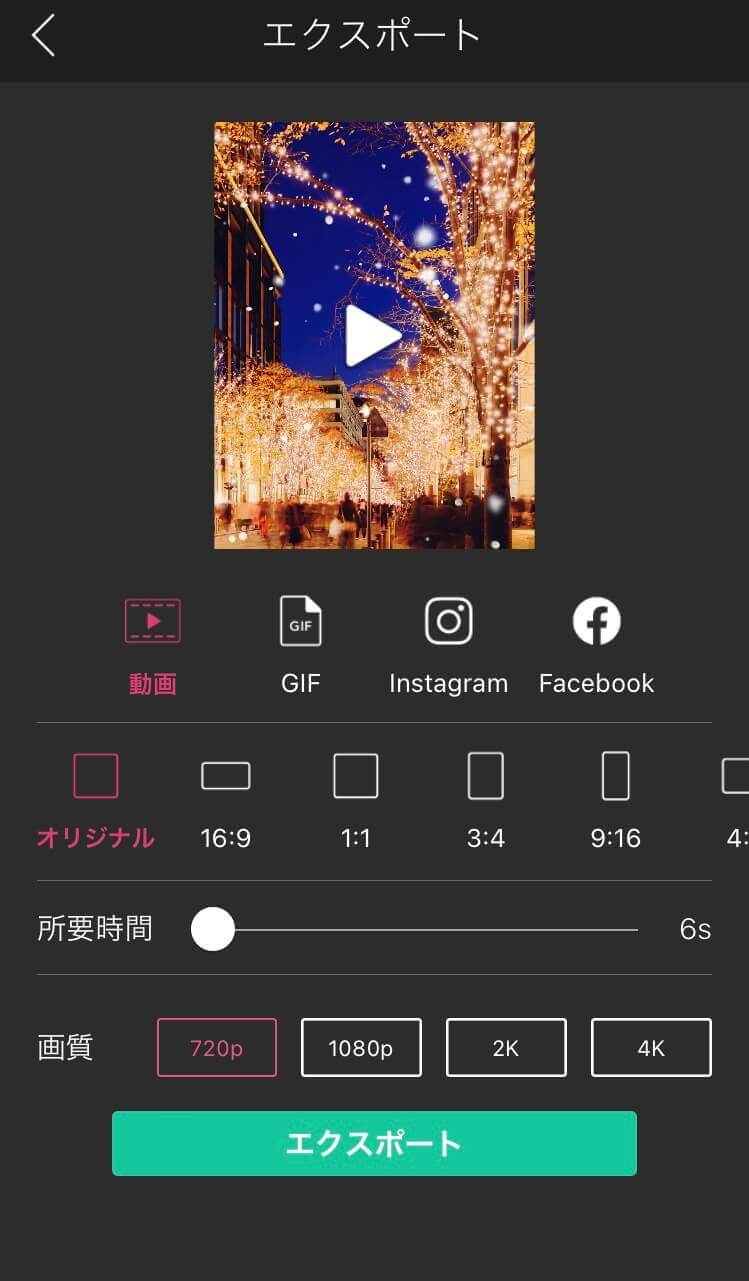Select the 動画 export format icon

click(152, 620)
